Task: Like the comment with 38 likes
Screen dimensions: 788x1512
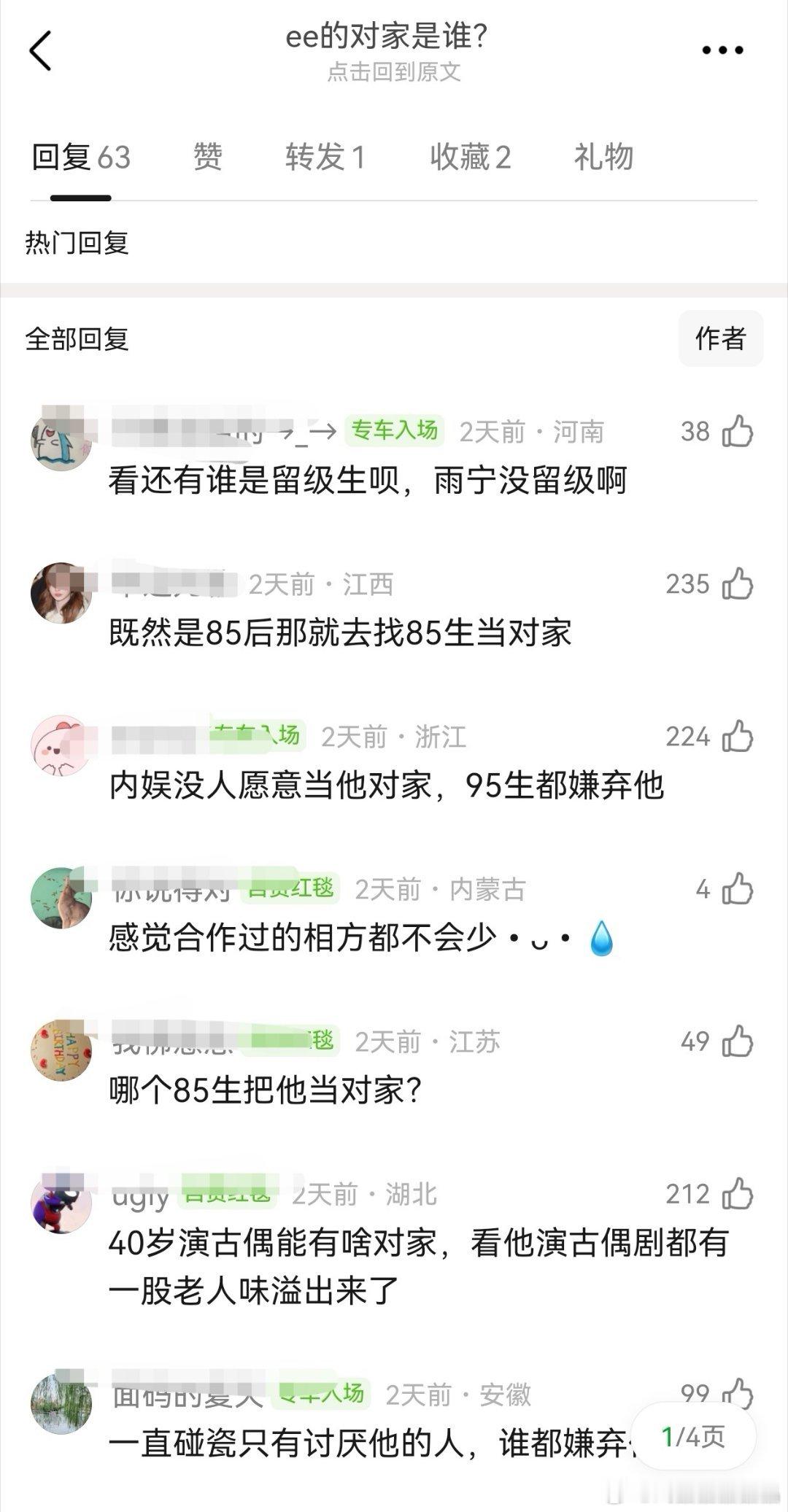Action: click(737, 432)
